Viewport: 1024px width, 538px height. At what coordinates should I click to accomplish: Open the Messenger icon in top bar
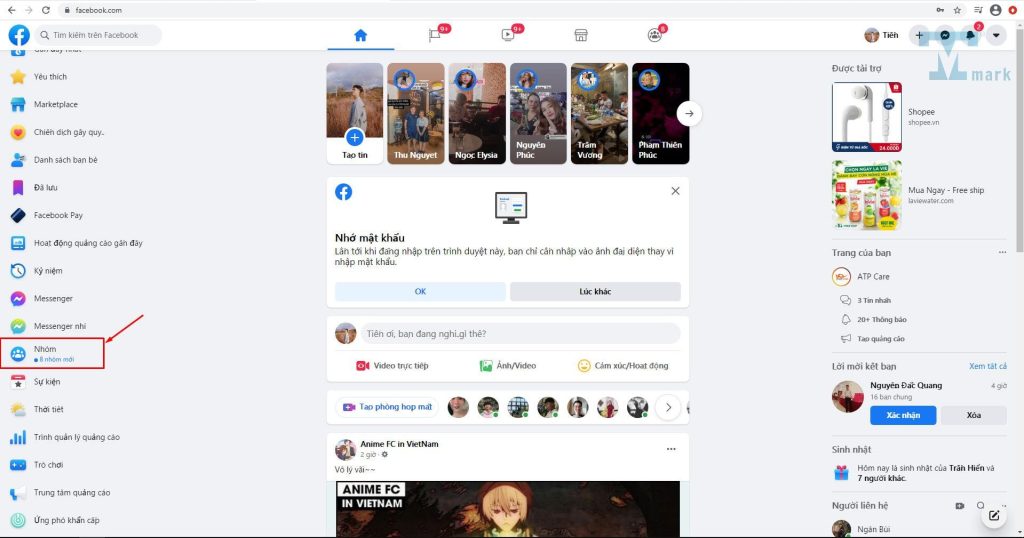945,35
